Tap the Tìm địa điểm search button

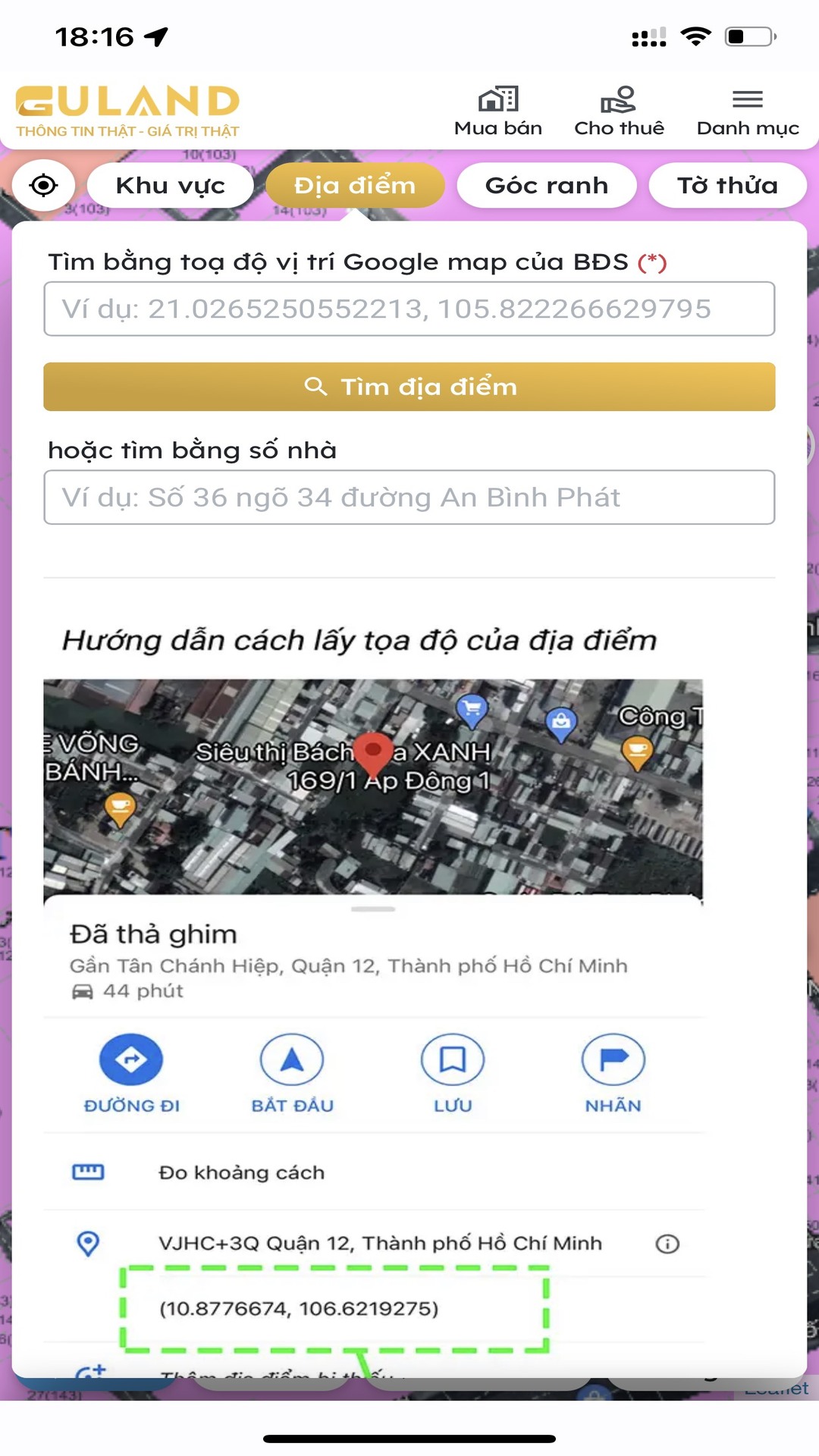coord(409,387)
